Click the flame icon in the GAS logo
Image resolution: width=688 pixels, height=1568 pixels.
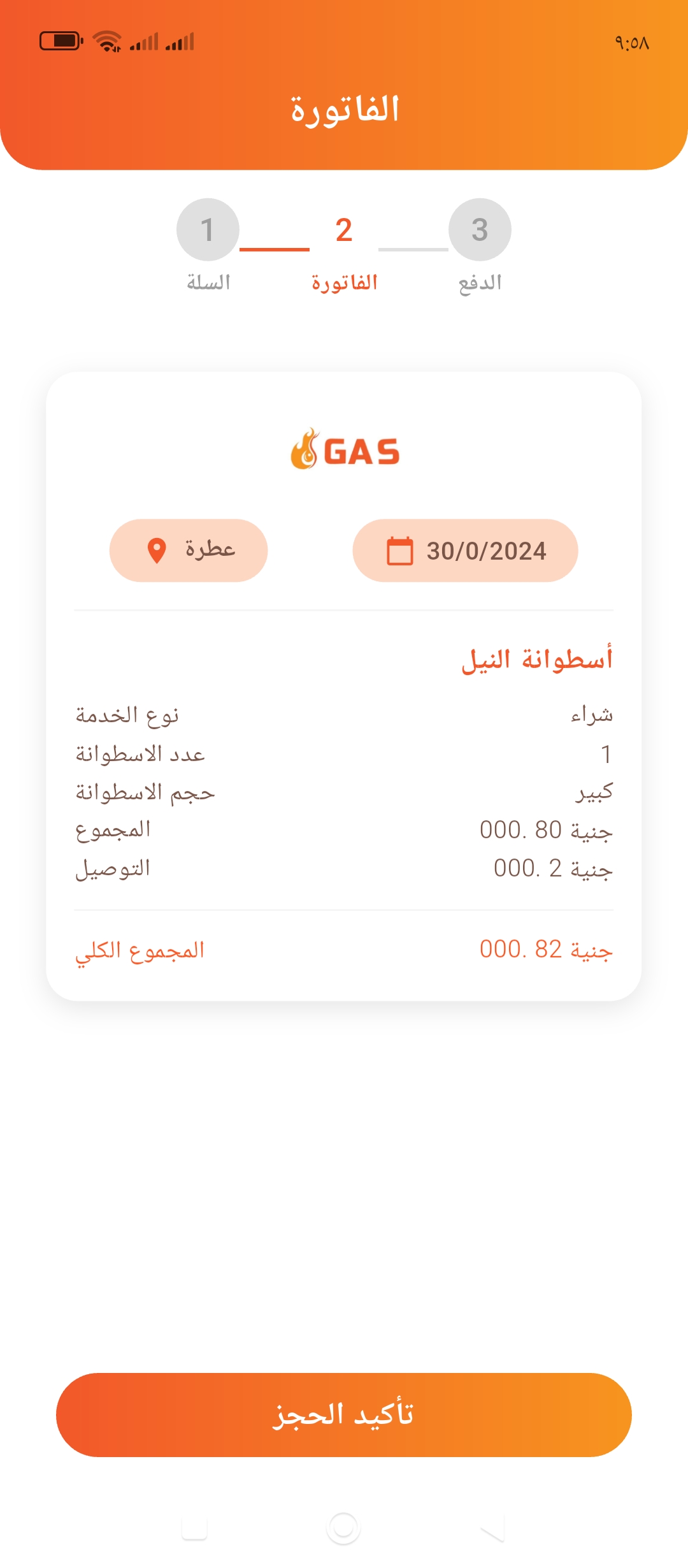tap(305, 451)
